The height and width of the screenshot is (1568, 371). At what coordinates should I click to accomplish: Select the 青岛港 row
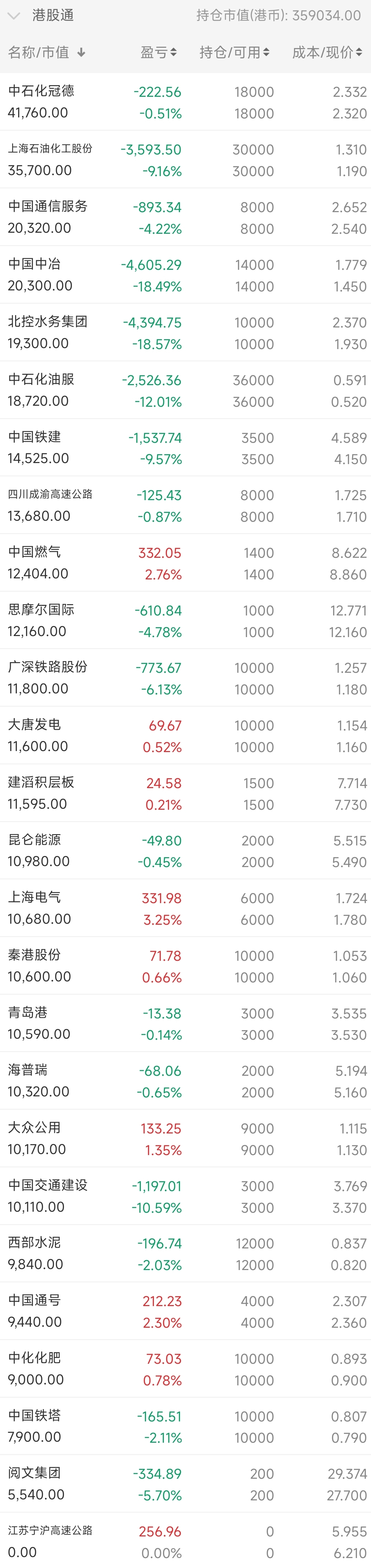tap(185, 1023)
